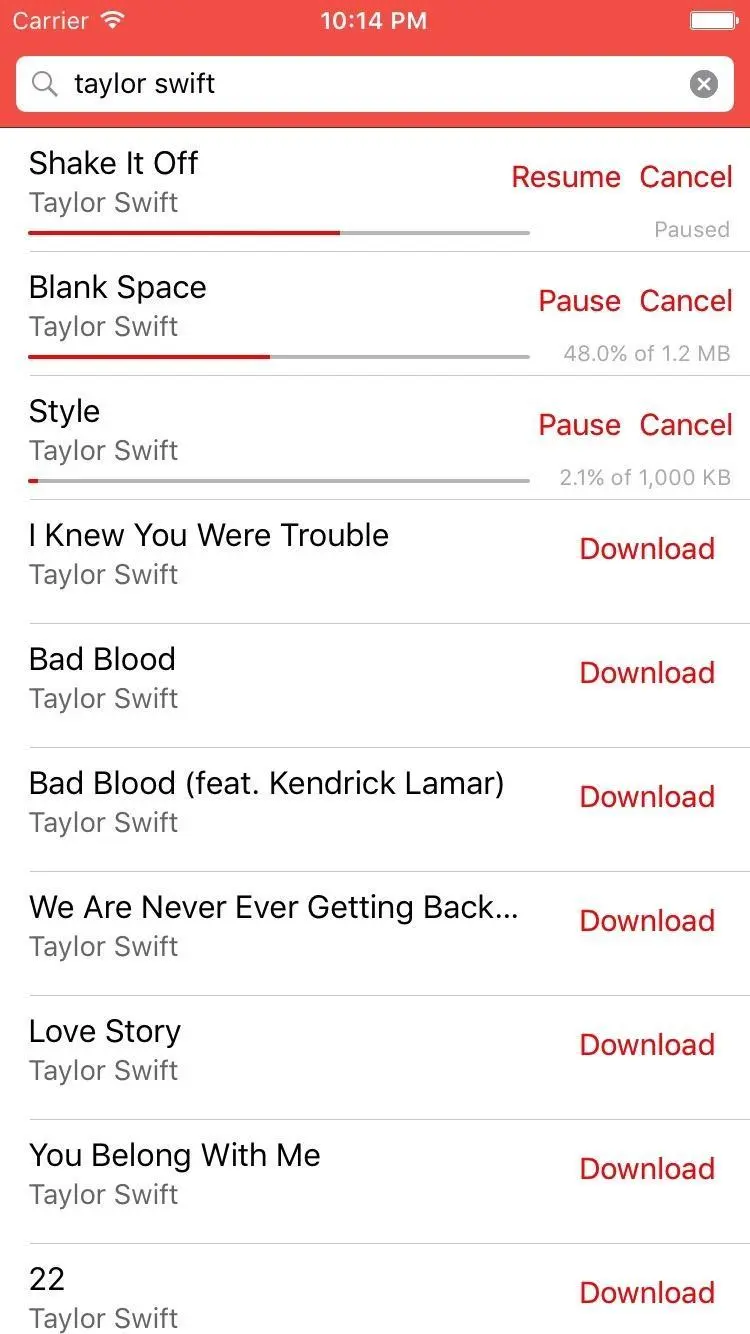
Task: Cancel the Style download
Action: click(686, 425)
